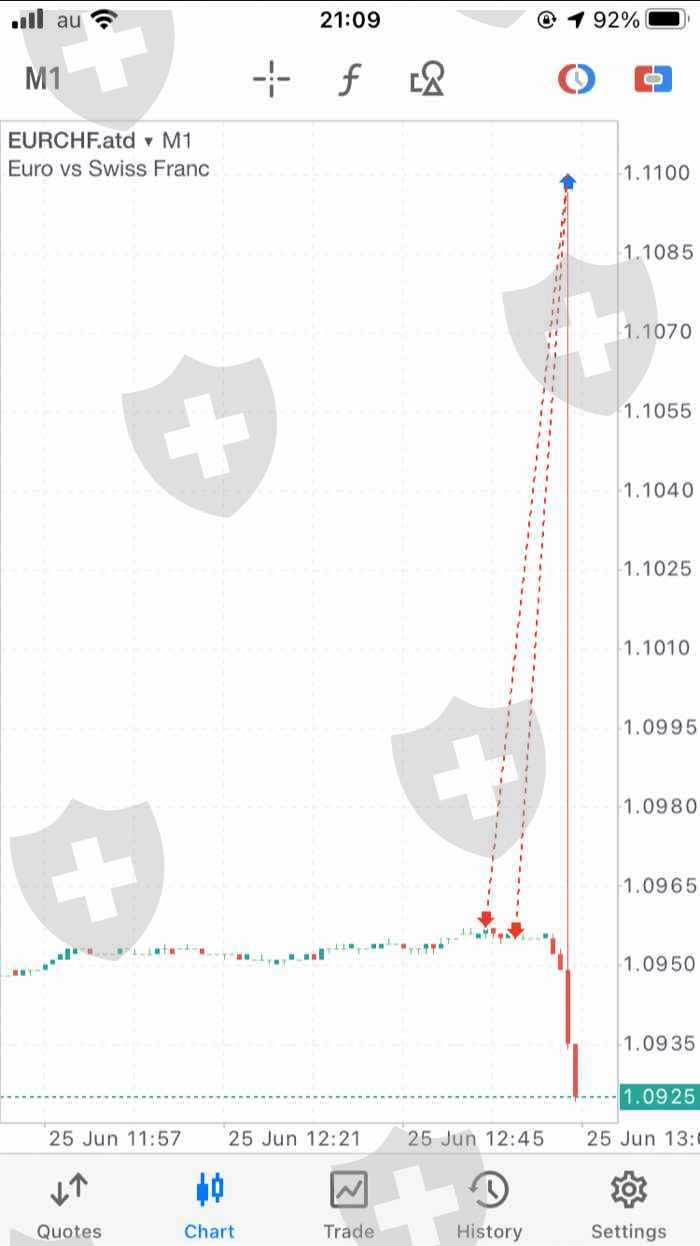Image resolution: width=700 pixels, height=1246 pixels.
Task: Select the Chart tab
Action: [x=209, y=1204]
